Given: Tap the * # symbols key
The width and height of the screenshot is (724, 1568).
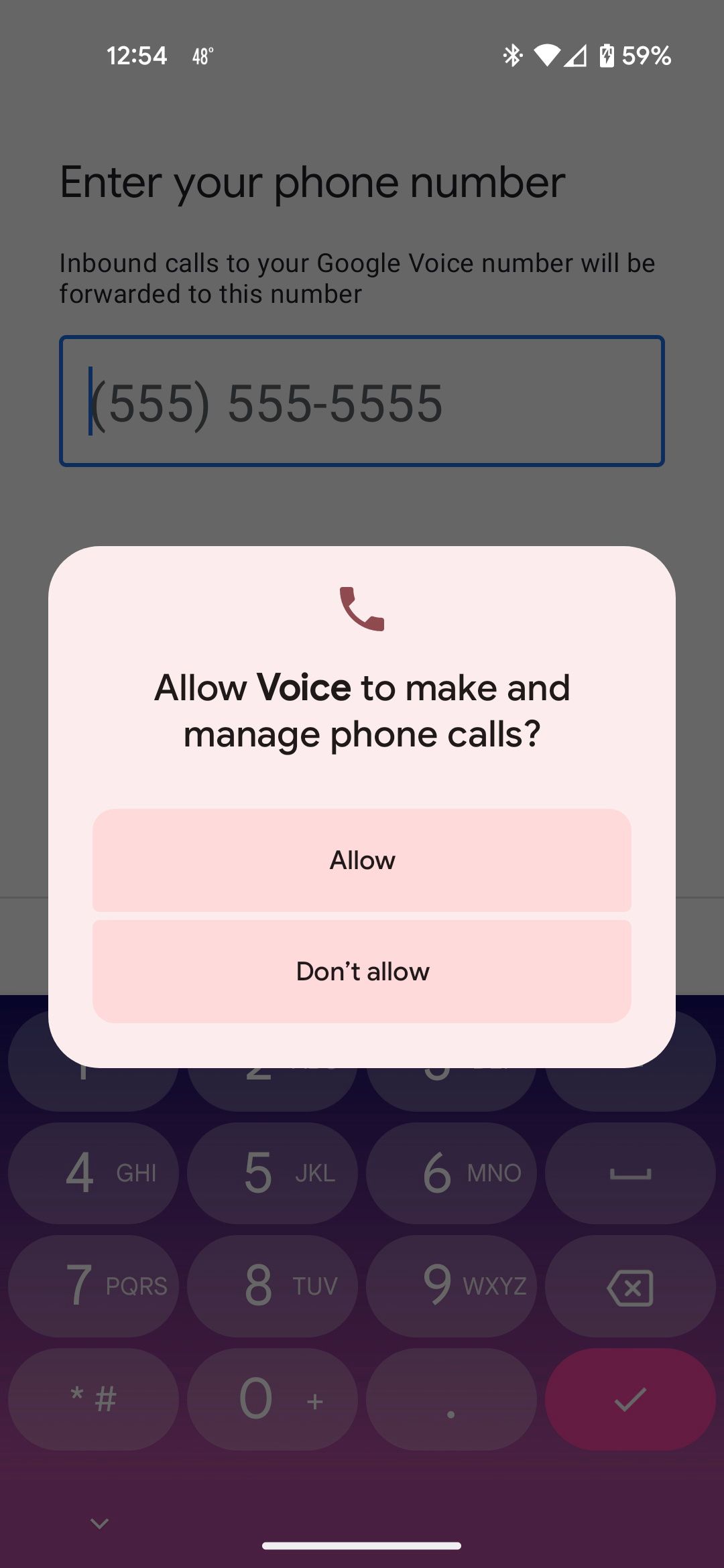Looking at the screenshot, I should 94,1399.
